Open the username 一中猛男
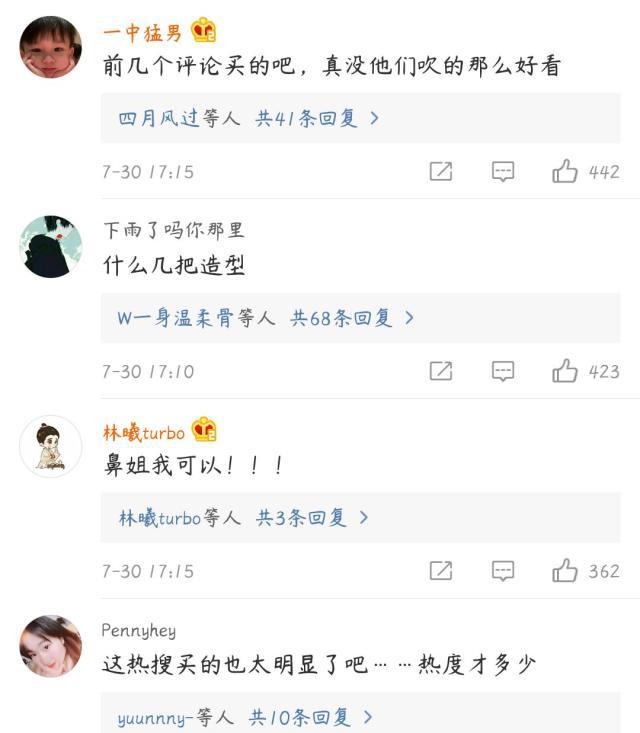The image size is (640, 733). (142, 32)
